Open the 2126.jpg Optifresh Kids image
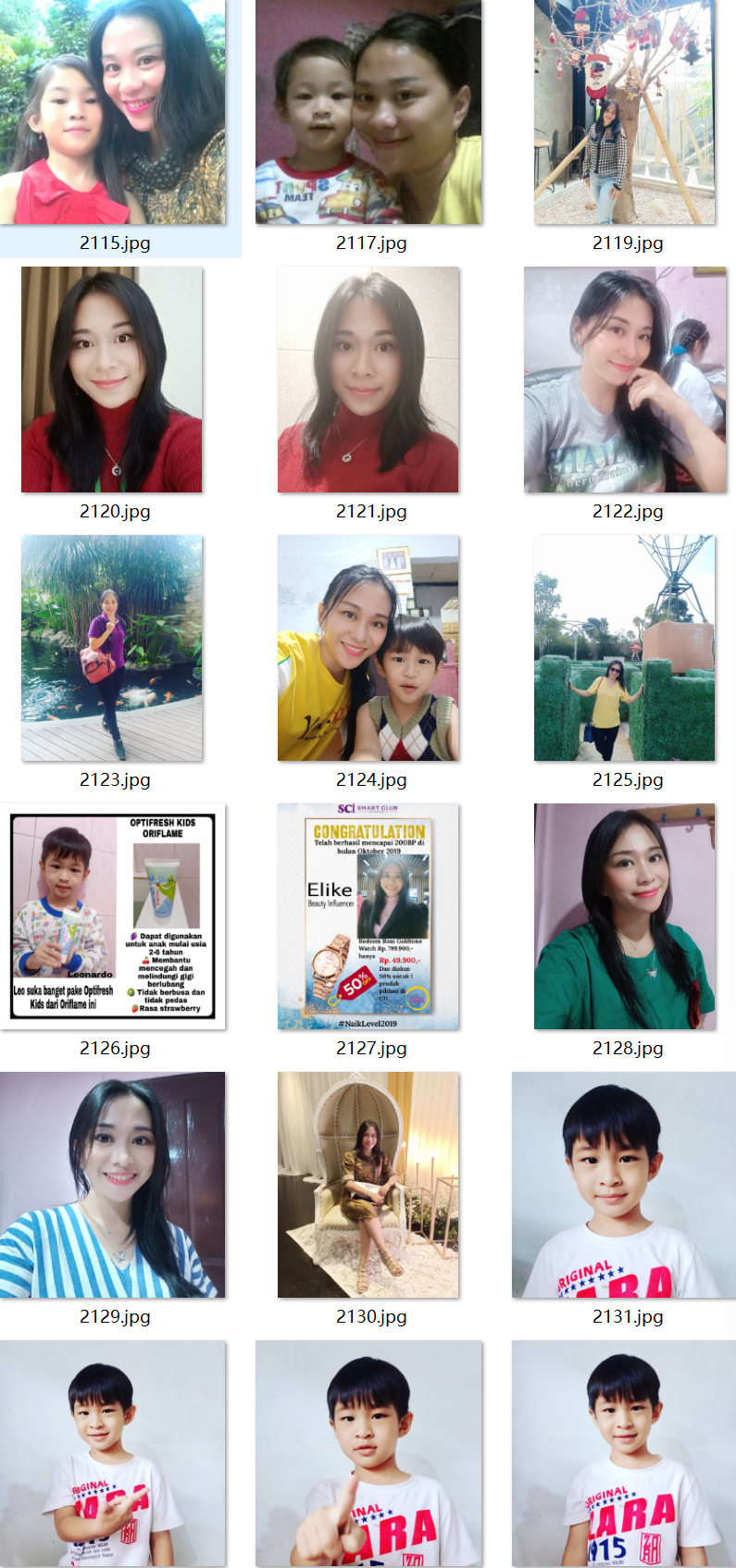736x1568 pixels. [x=112, y=916]
